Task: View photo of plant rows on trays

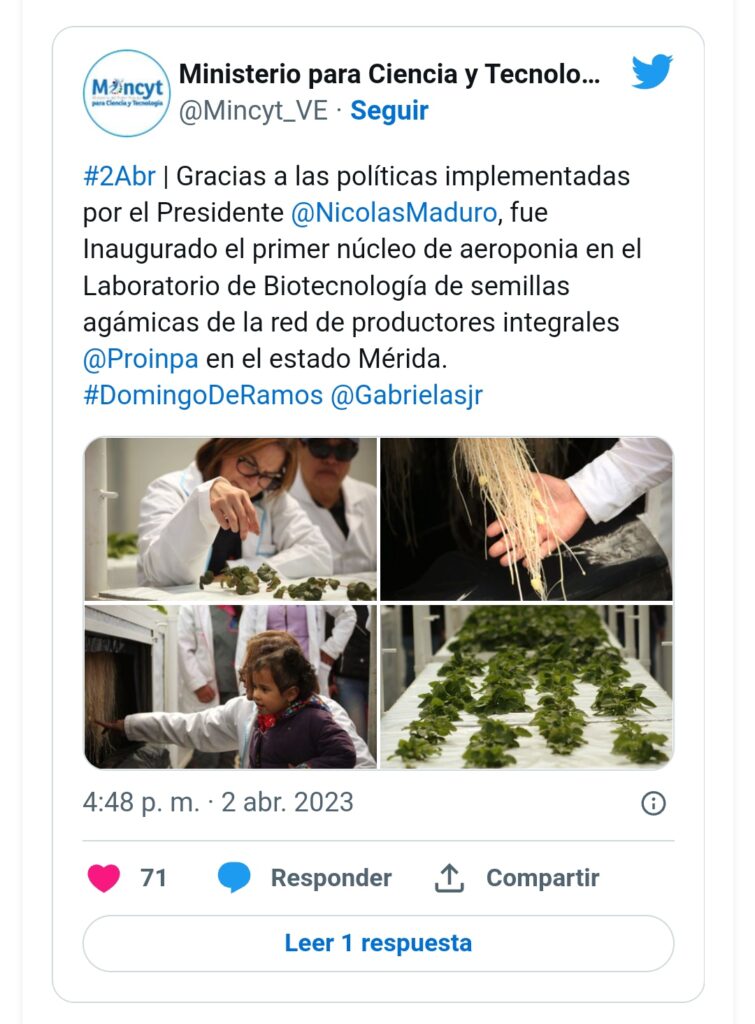Action: [x=526, y=686]
